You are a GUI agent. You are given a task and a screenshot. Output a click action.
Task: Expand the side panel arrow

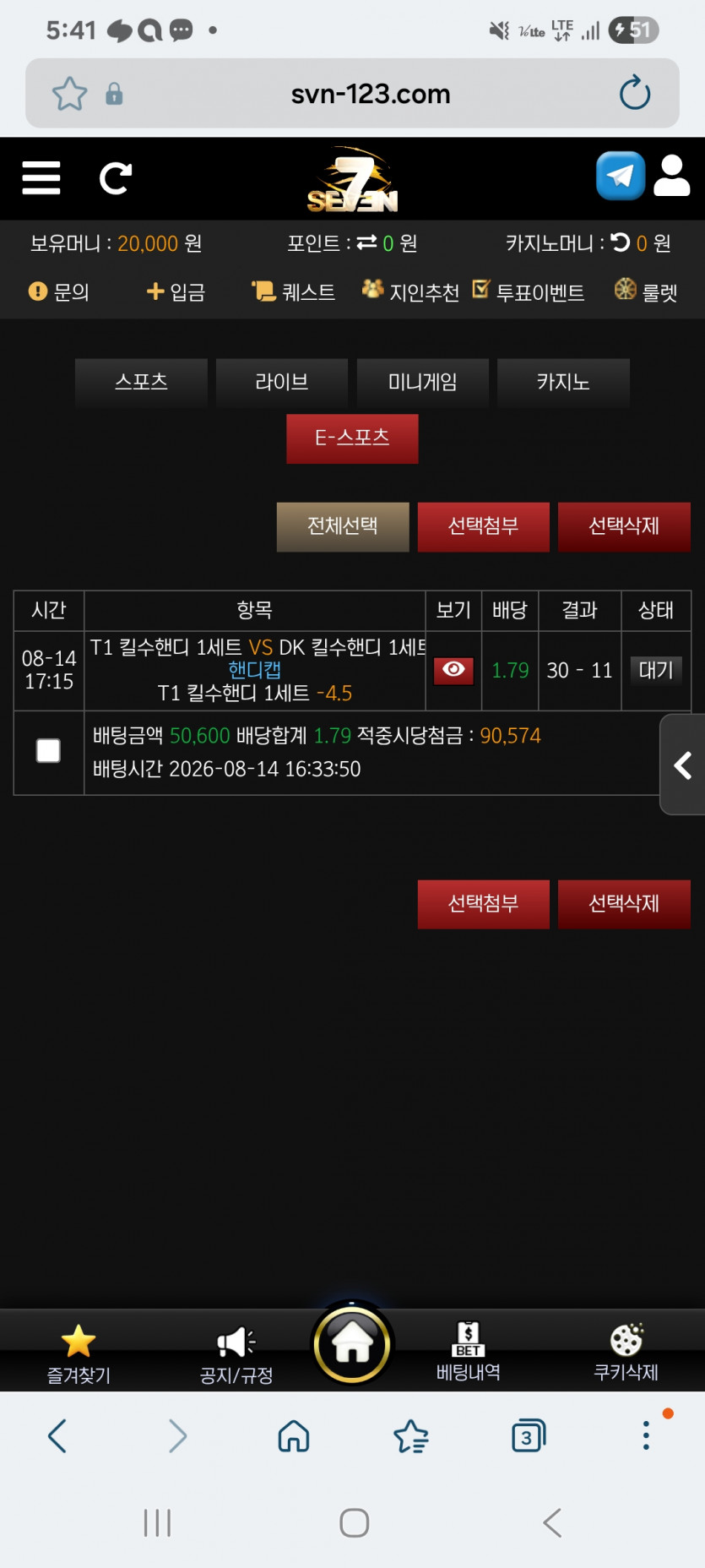coord(682,765)
